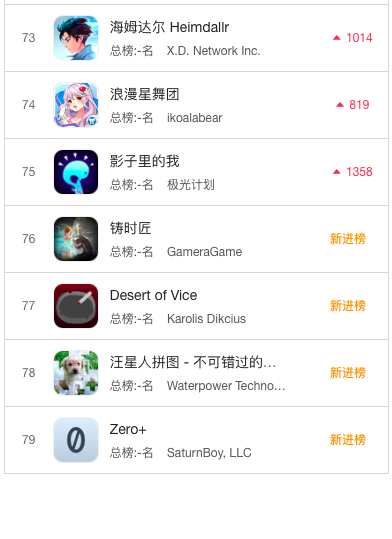Select 影子里的我 by 极光计划
This screenshot has height=539, width=392.
(x=196, y=172)
